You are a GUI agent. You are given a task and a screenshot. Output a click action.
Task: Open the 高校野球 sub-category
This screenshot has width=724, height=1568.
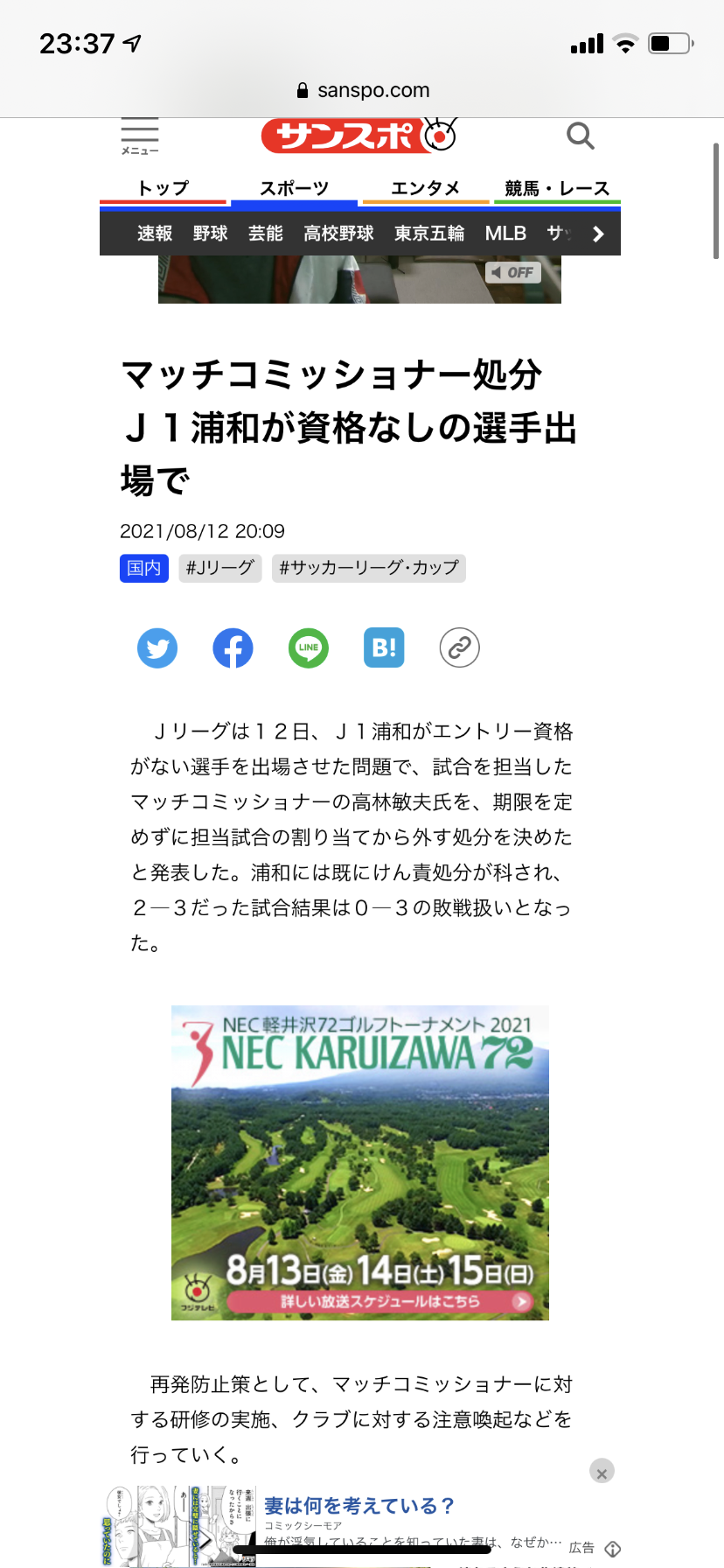pos(338,234)
